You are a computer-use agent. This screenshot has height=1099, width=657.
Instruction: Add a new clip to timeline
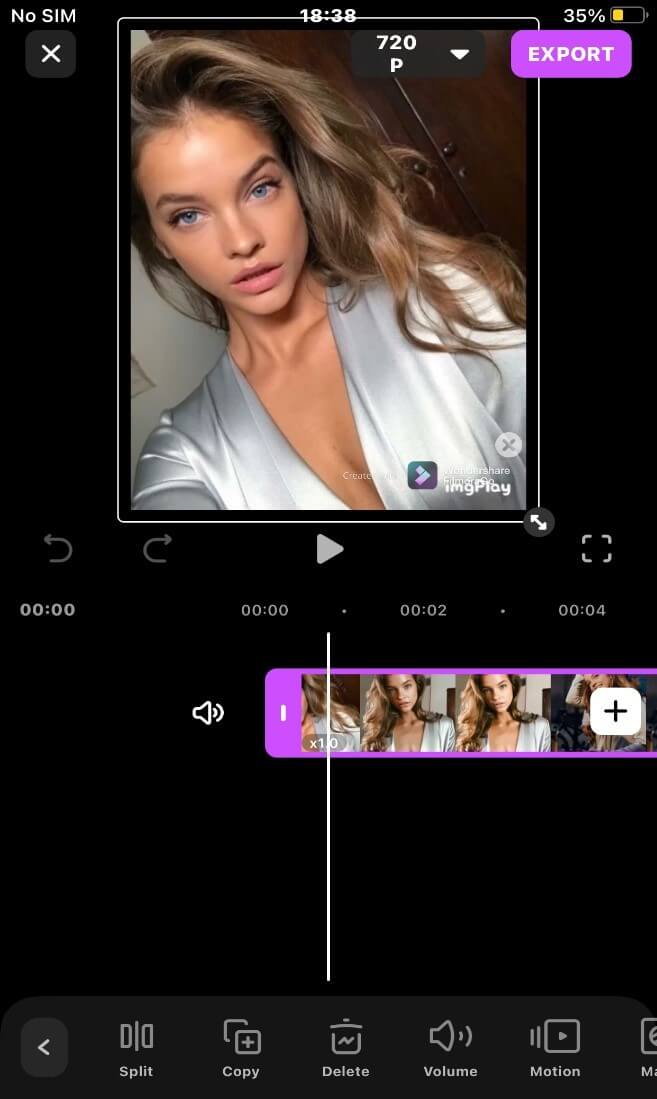pyautogui.click(x=615, y=712)
